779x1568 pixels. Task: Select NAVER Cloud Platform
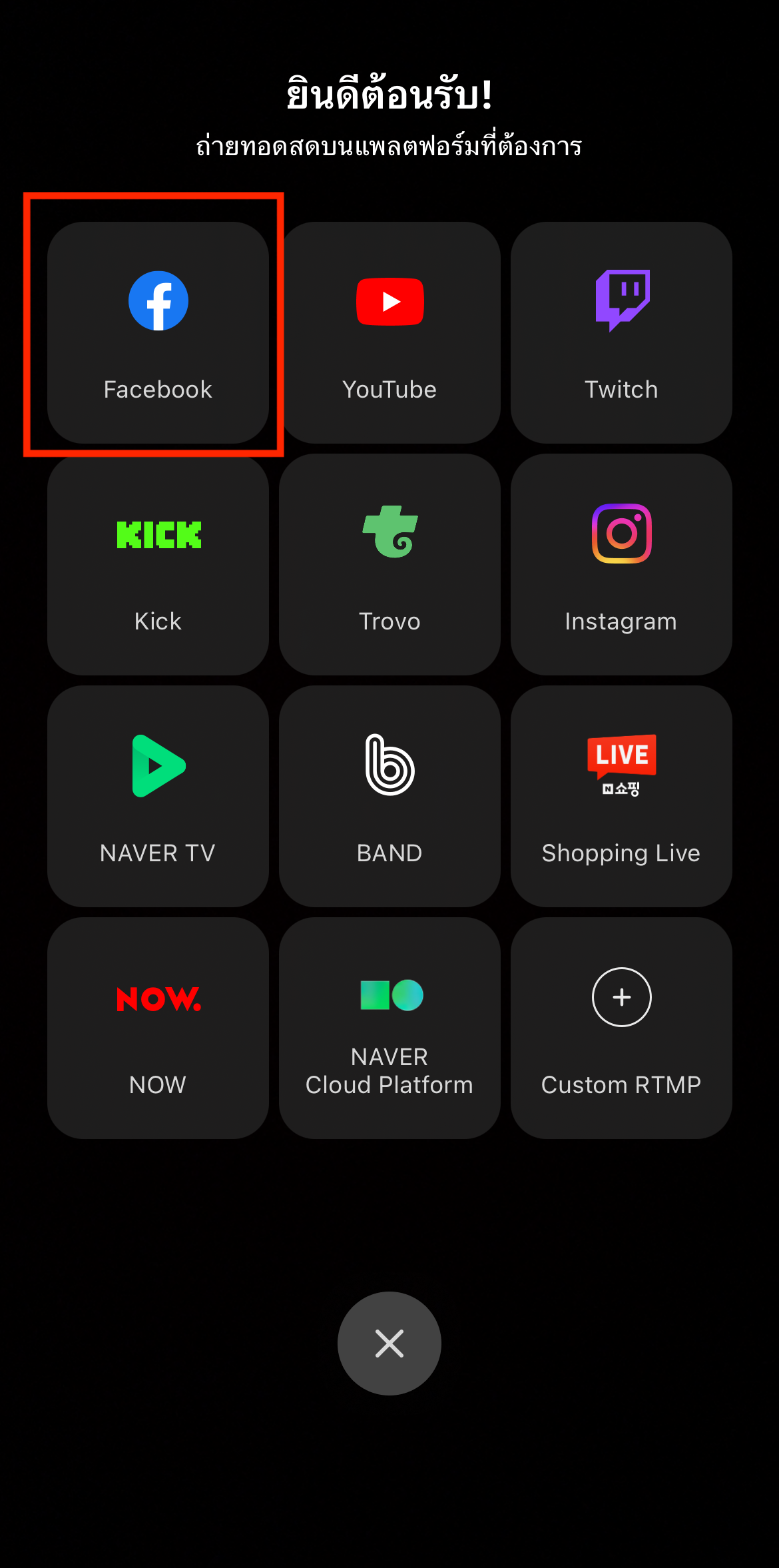389,1028
